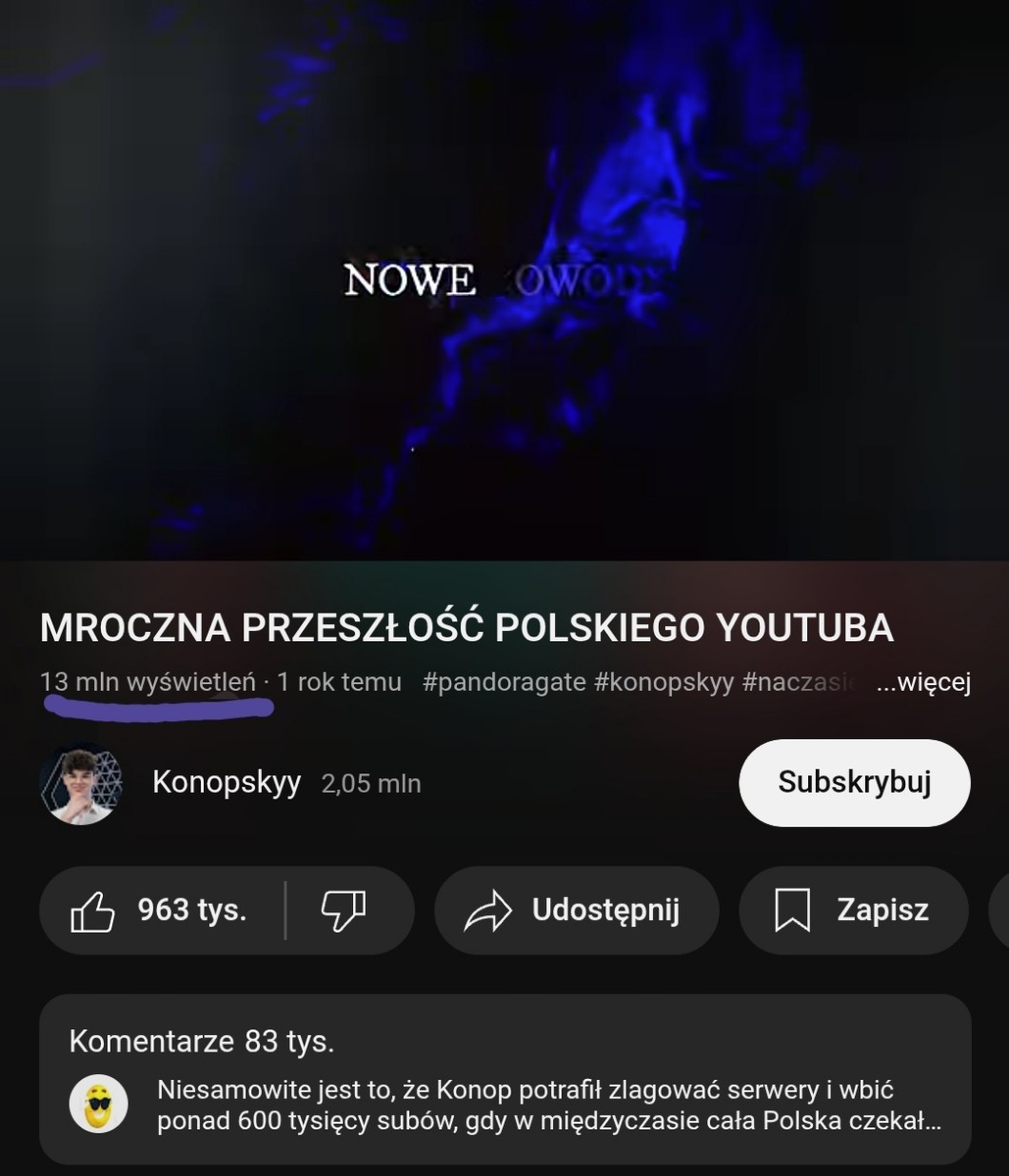Open the #pandoragate hashtag

[504, 682]
